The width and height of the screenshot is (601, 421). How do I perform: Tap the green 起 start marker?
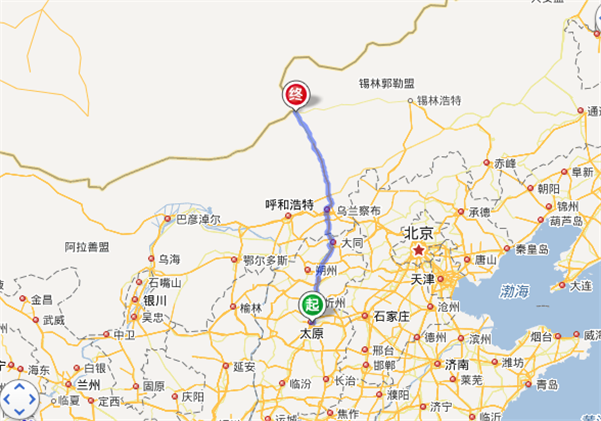click(311, 304)
